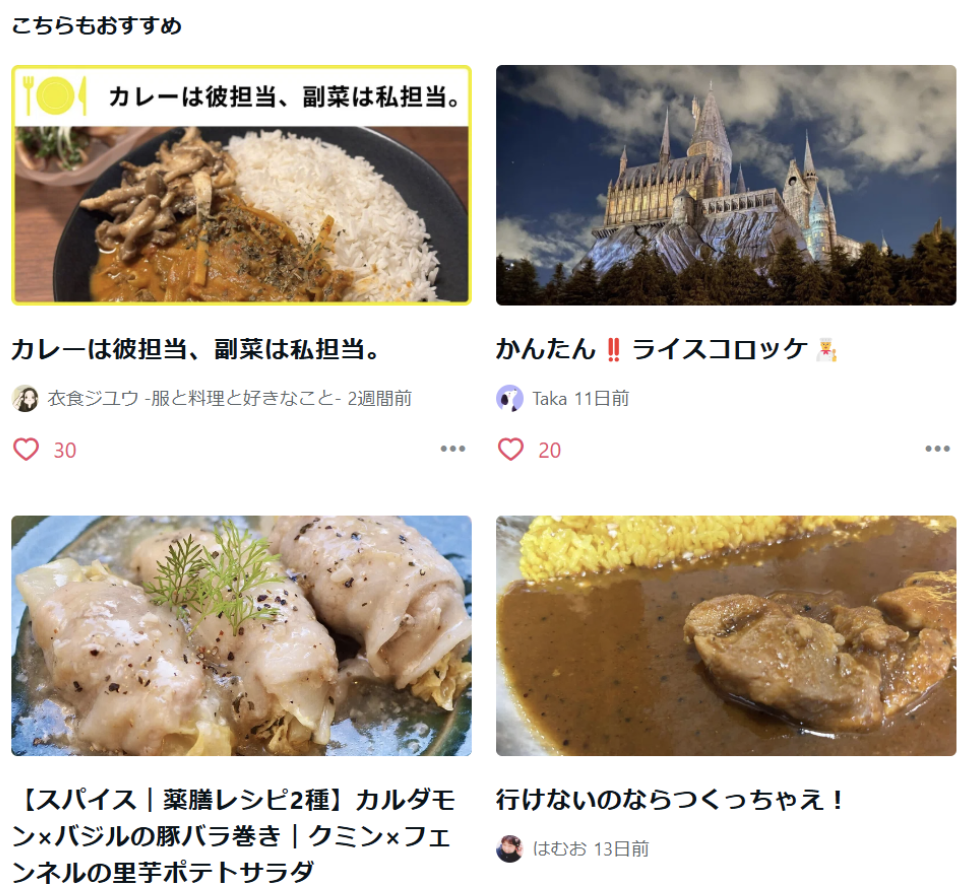The image size is (970, 892).
Task: Like the post by Taka
Action: pos(511,450)
